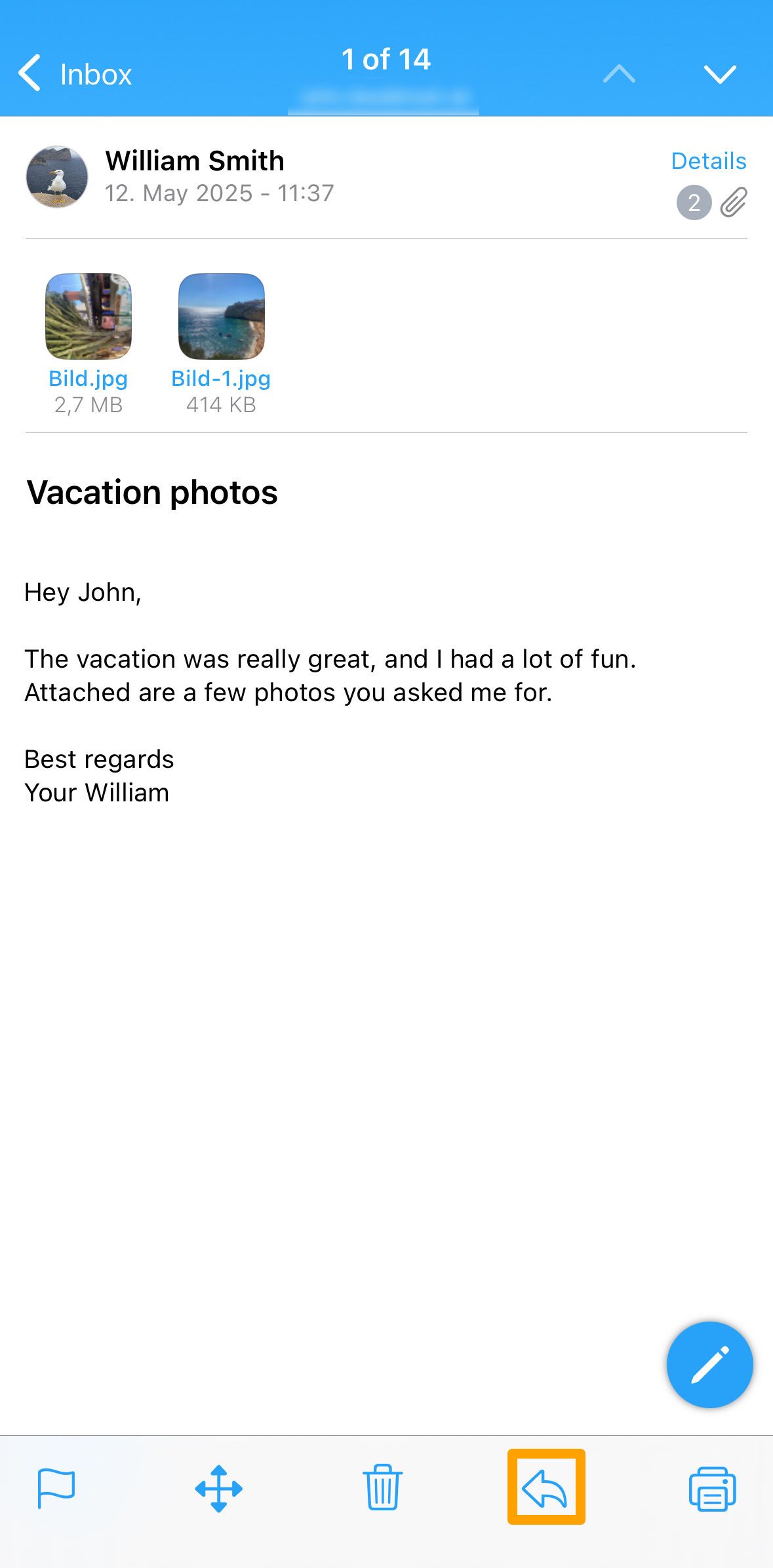773x1568 pixels.
Task: Print this email
Action: pyautogui.click(x=712, y=1489)
